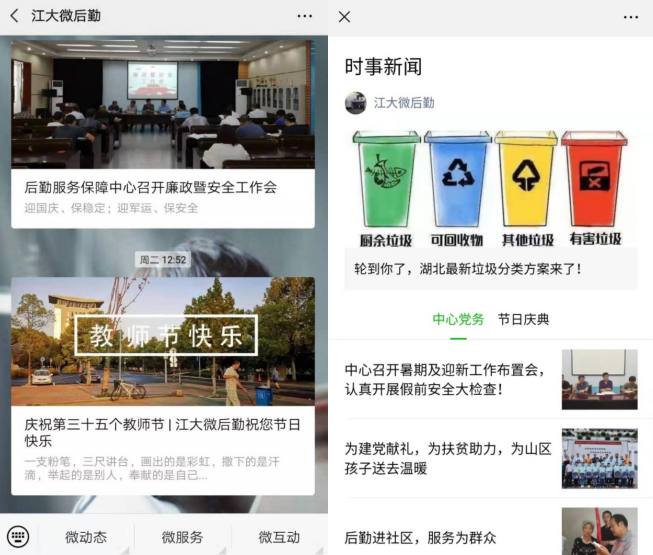Switch to keyboard input mode
Screen dimensions: 653x555
coord(20,537)
